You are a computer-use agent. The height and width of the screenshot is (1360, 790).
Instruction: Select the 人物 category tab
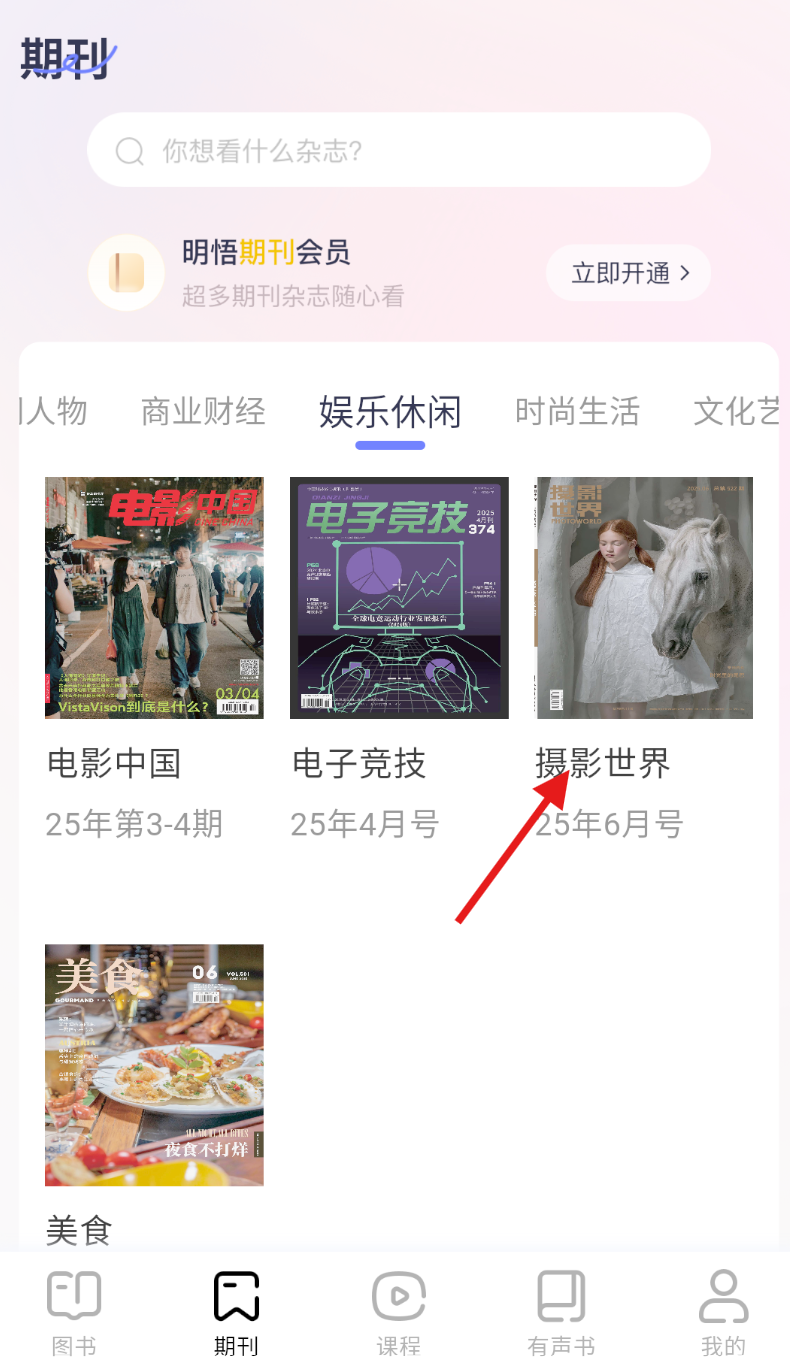(55, 411)
